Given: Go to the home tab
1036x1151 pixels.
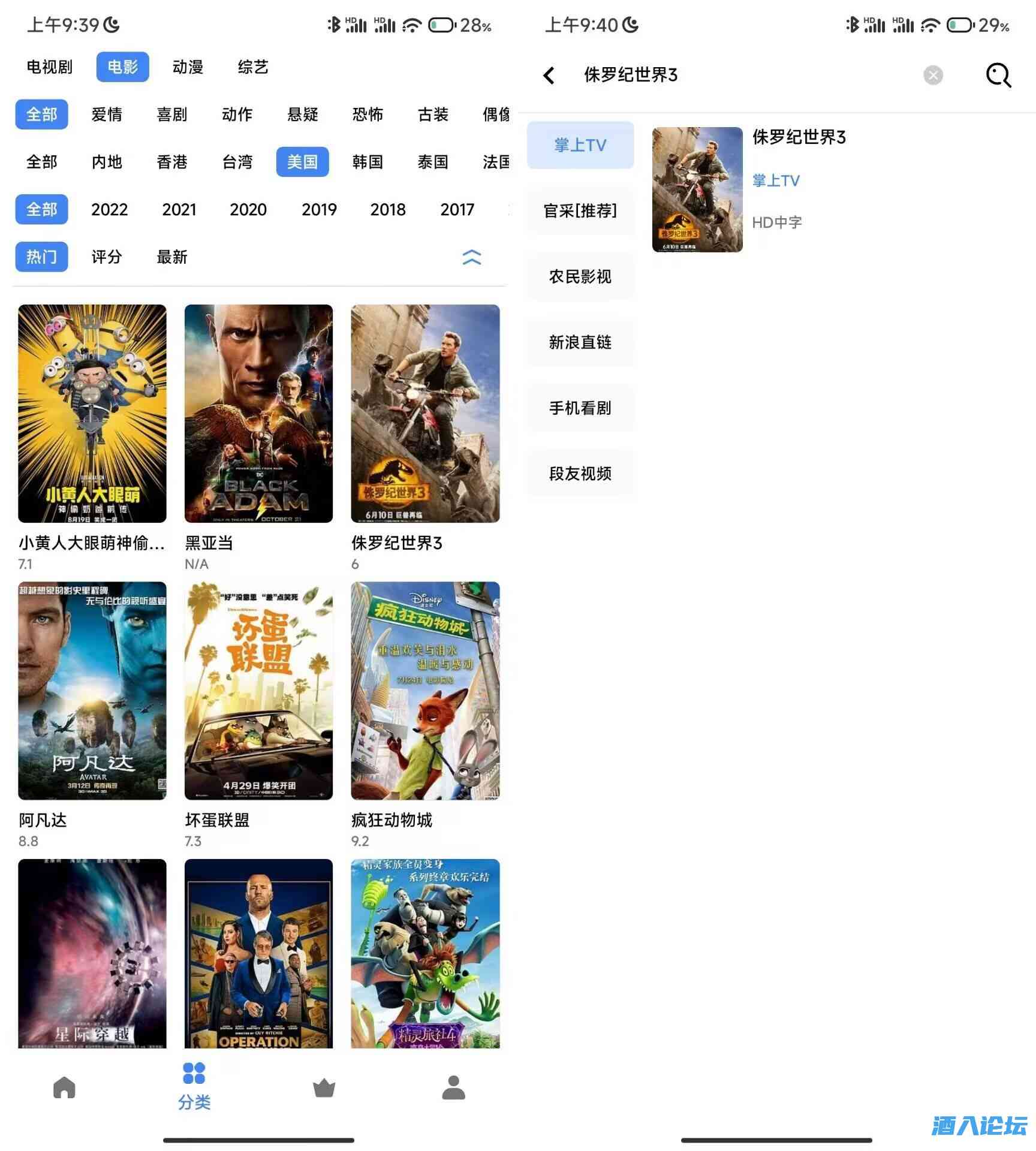Looking at the screenshot, I should tap(64, 1088).
